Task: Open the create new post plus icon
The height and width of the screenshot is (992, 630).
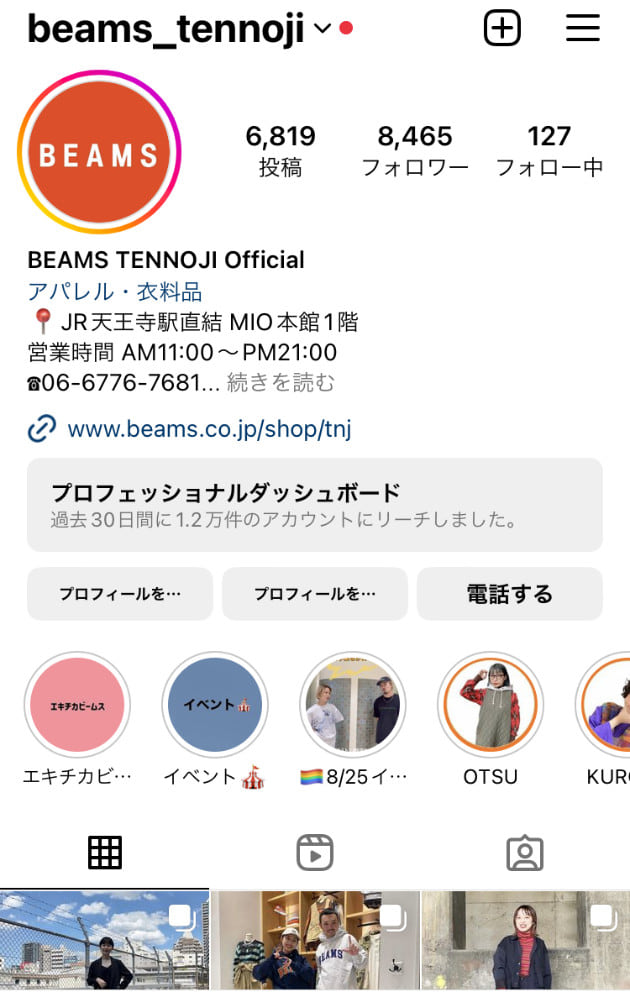Action: coord(502,28)
